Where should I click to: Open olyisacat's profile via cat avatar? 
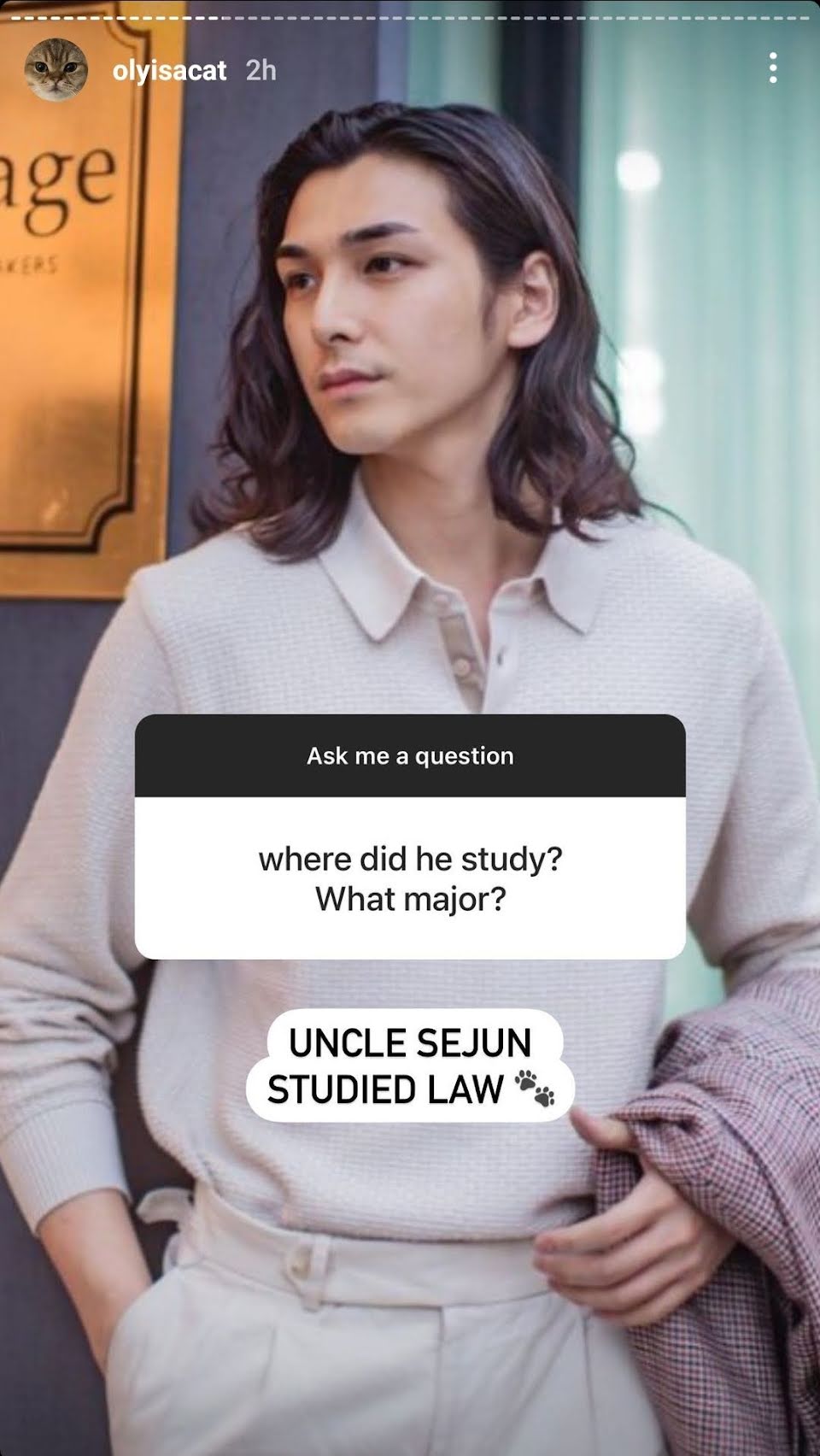coord(56,70)
